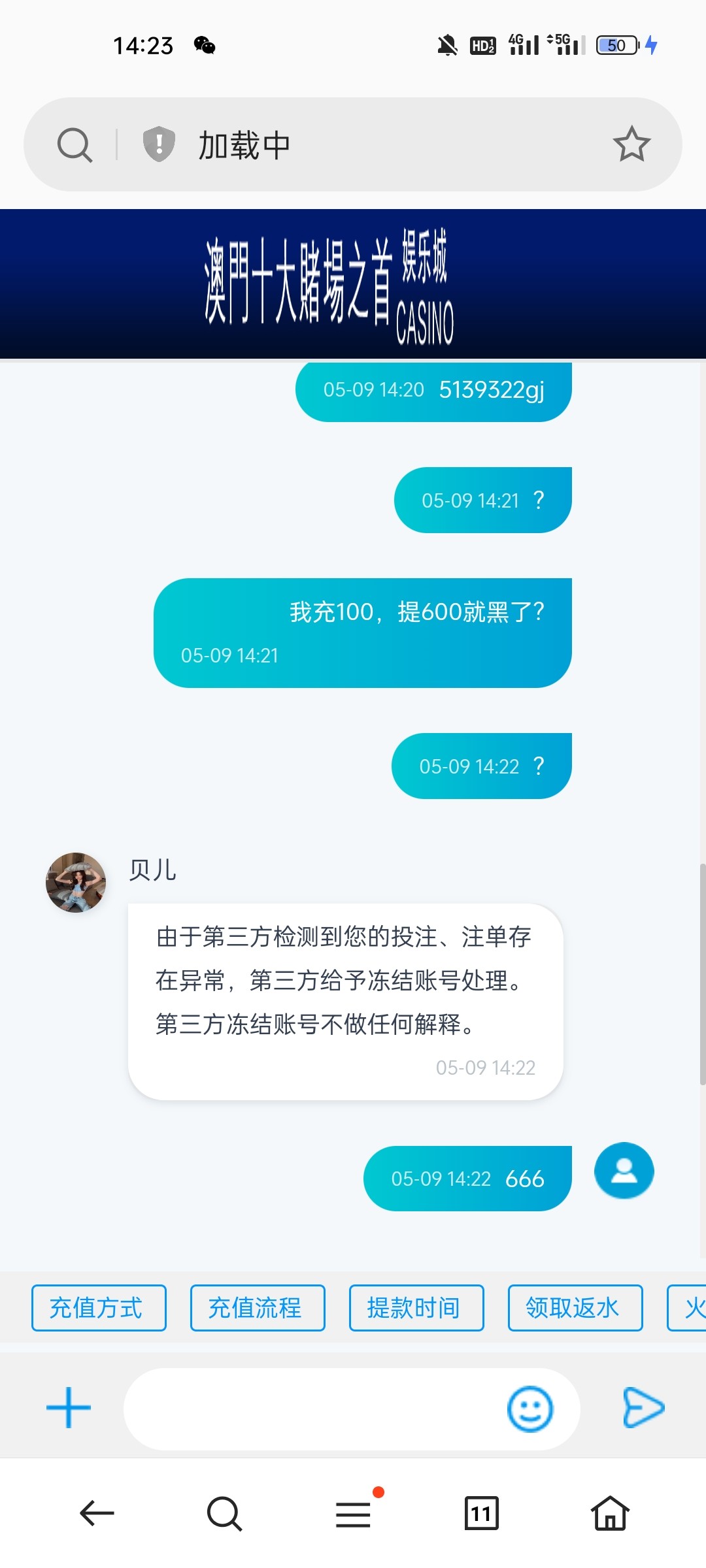This screenshot has width=706, height=1568.
Task: Select the 充值流程 quick reply chip
Action: tap(258, 1307)
